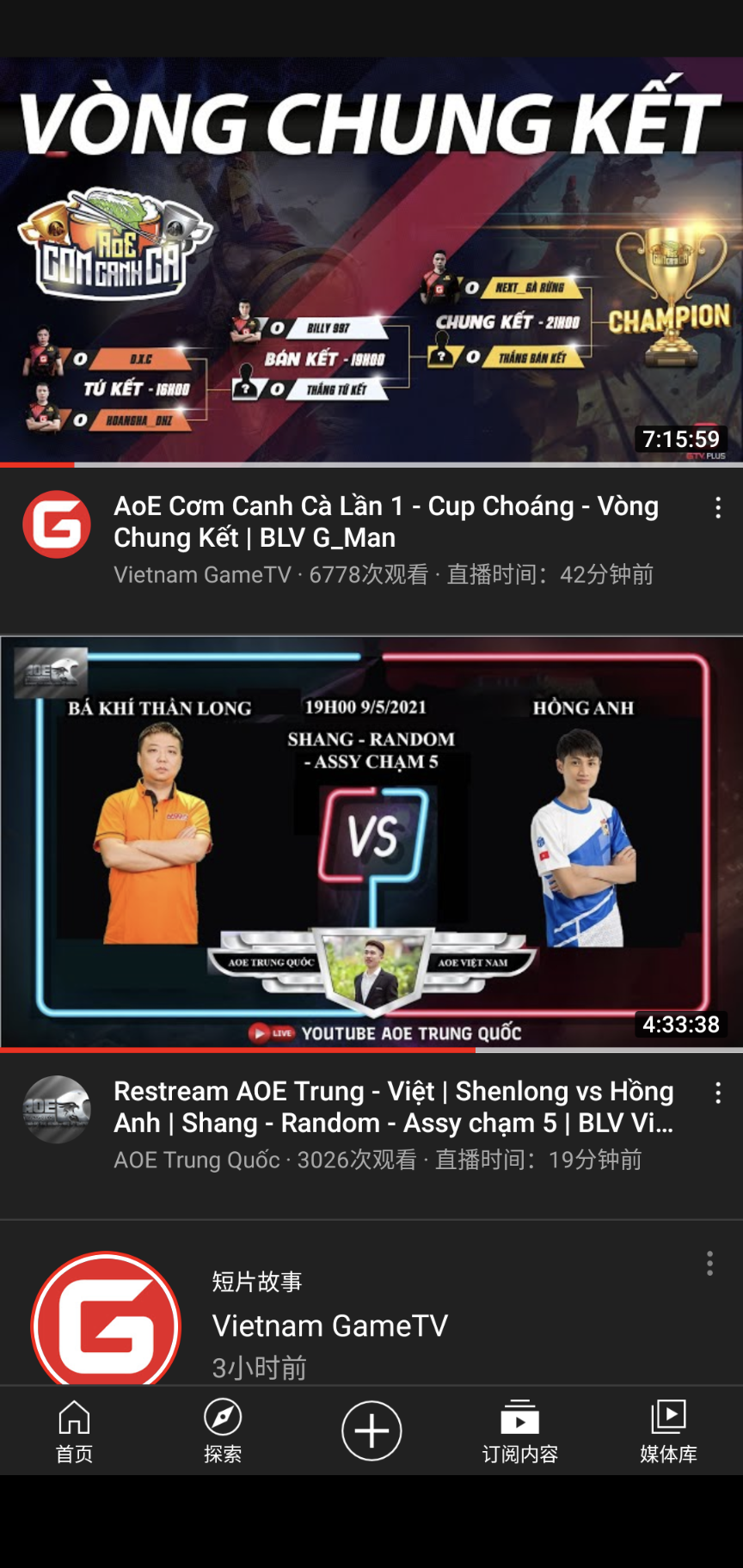Viewport: 743px width, 1568px height.
Task: Open the AOE Trung Quốc channel avatar
Action: [56, 1109]
